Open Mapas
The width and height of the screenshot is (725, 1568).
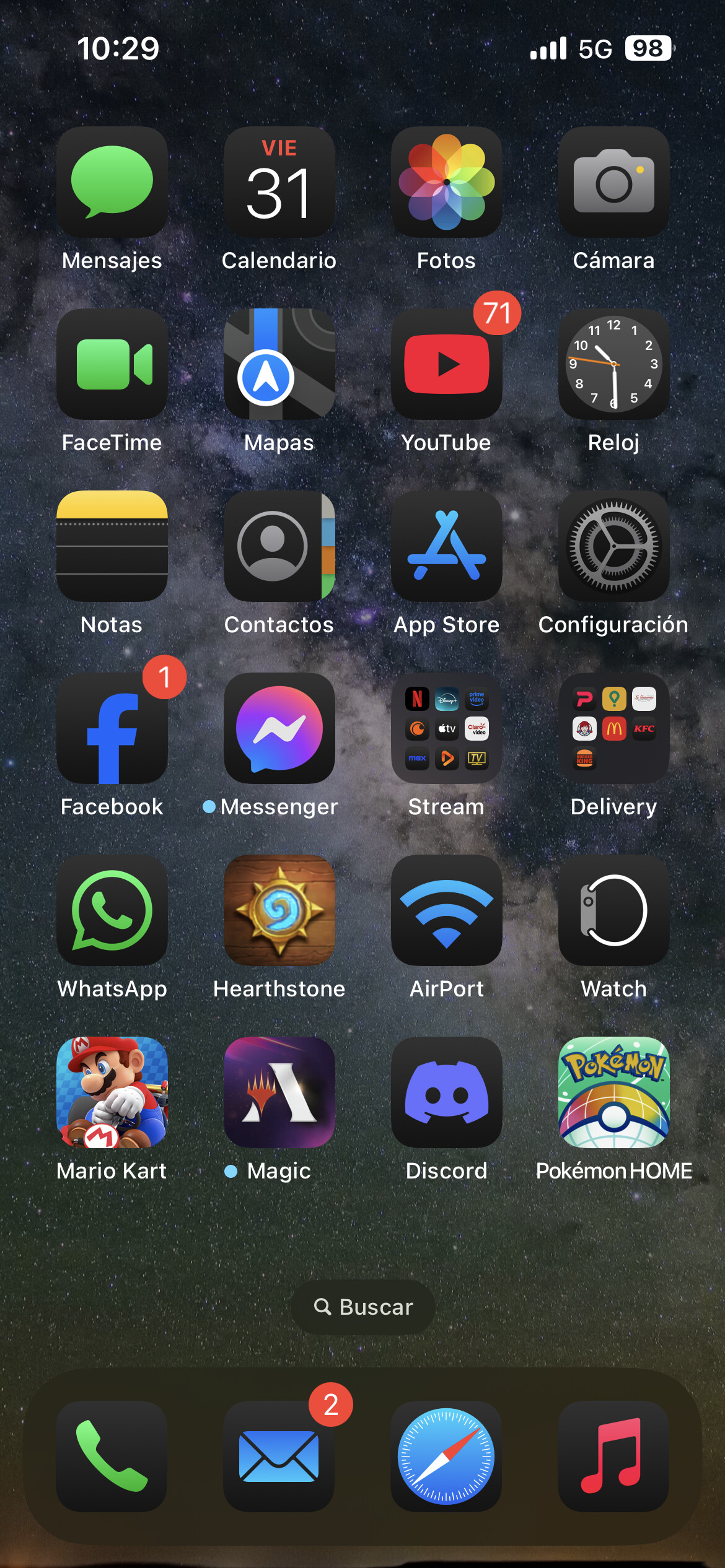[279, 364]
